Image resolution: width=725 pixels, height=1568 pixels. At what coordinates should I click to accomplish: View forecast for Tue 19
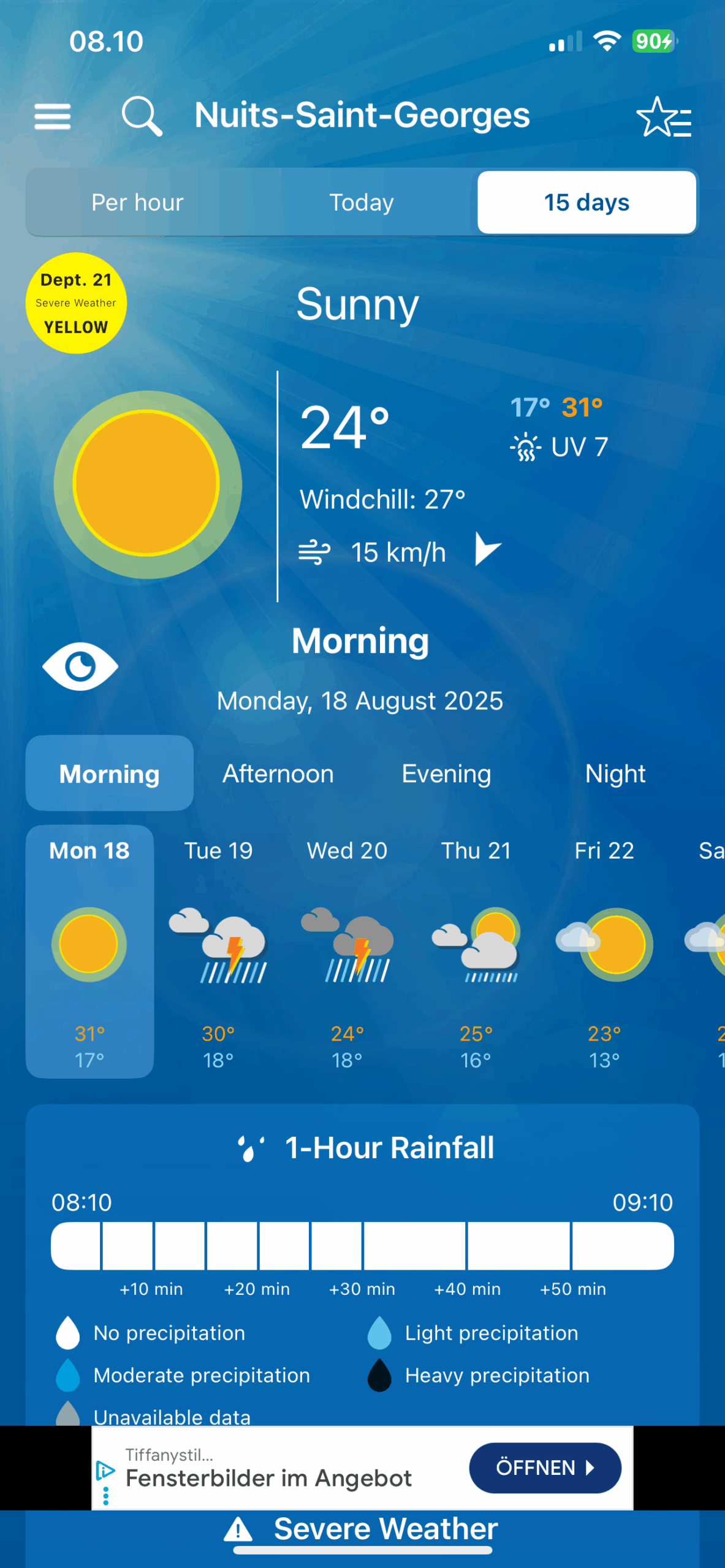coord(218,951)
